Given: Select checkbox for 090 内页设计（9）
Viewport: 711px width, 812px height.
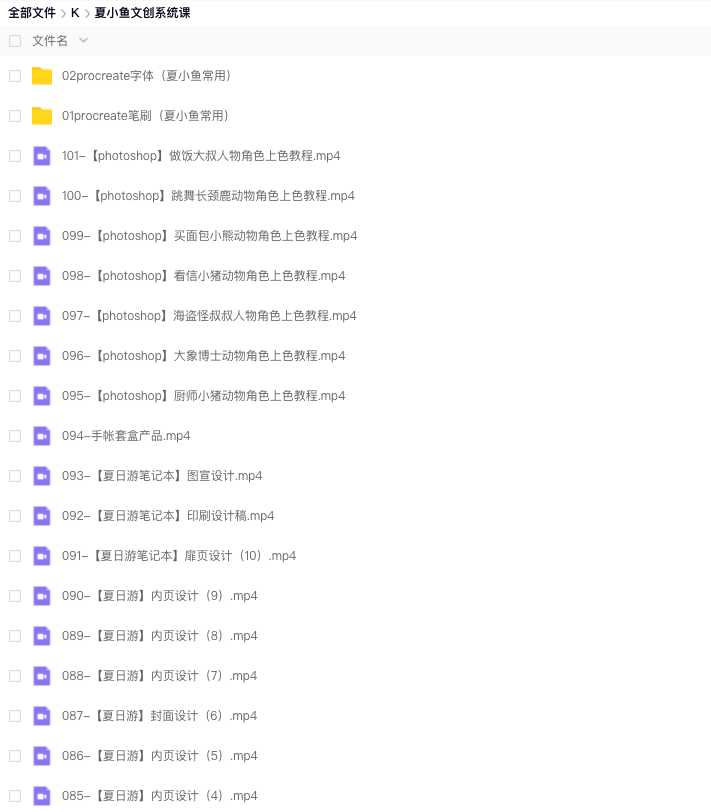Looking at the screenshot, I should tap(15, 596).
